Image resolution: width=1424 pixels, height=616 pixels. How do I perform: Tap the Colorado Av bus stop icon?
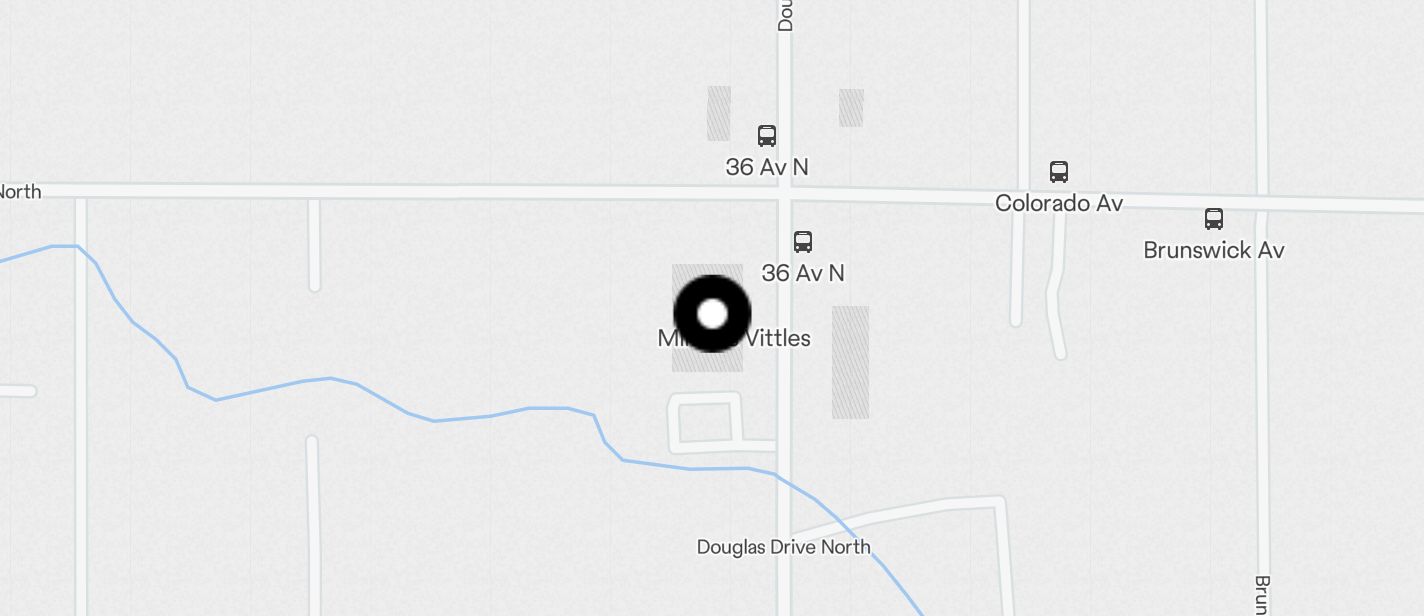[x=1059, y=172]
